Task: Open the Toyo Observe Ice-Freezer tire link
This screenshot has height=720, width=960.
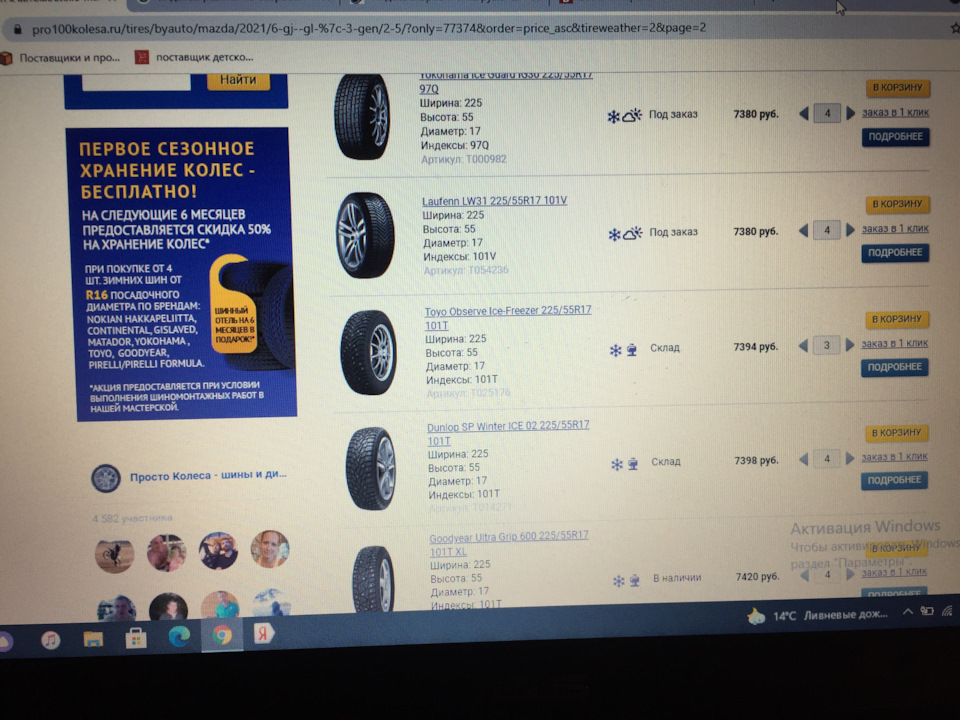Action: pos(507,311)
